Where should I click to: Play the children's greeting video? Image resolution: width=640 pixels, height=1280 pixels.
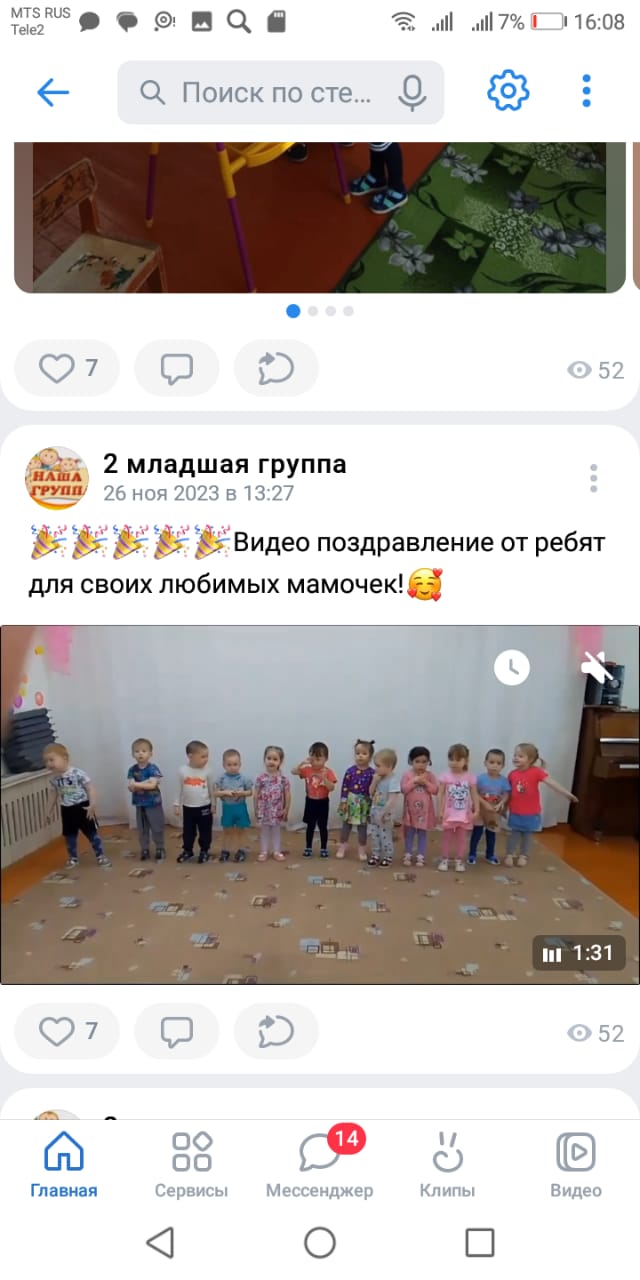pos(320,805)
